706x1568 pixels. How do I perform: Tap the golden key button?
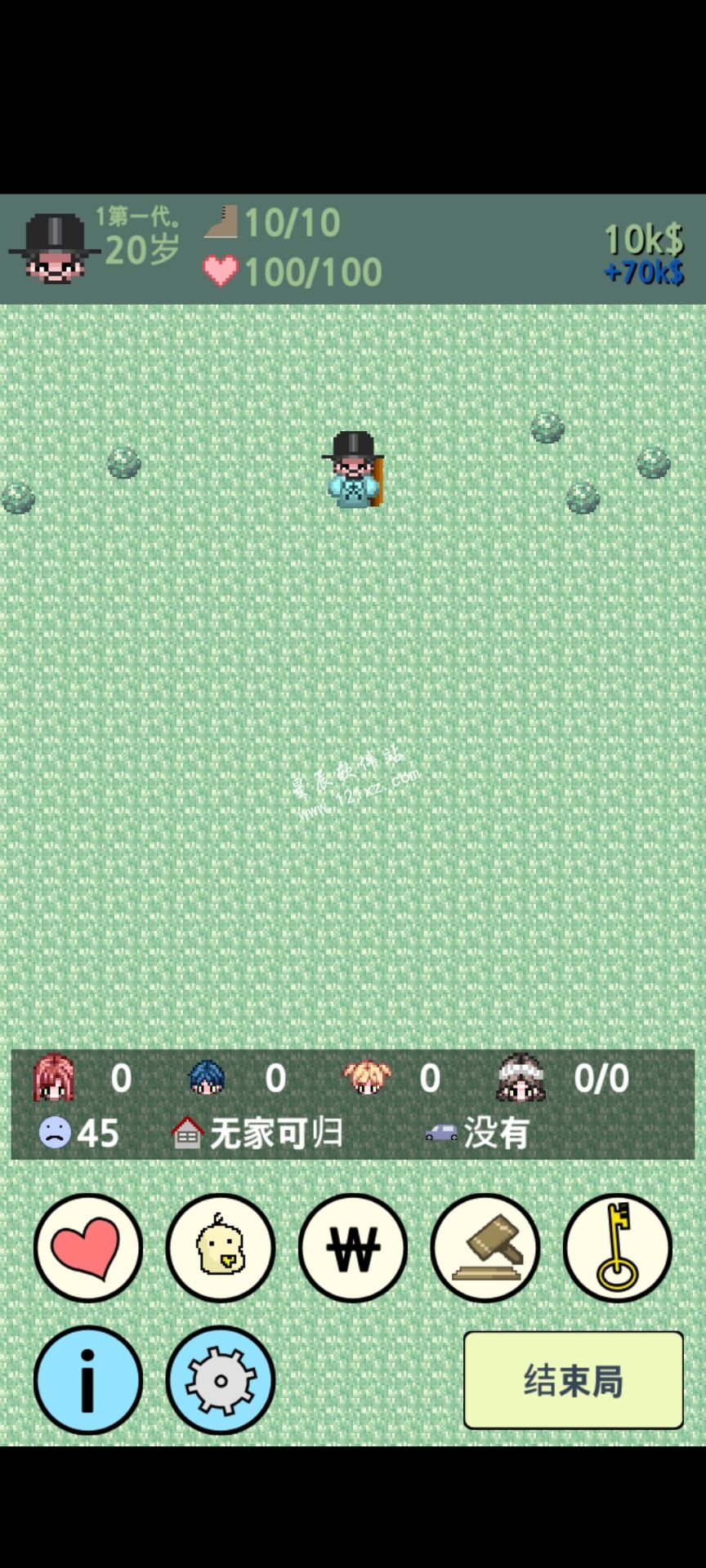[x=618, y=1247]
